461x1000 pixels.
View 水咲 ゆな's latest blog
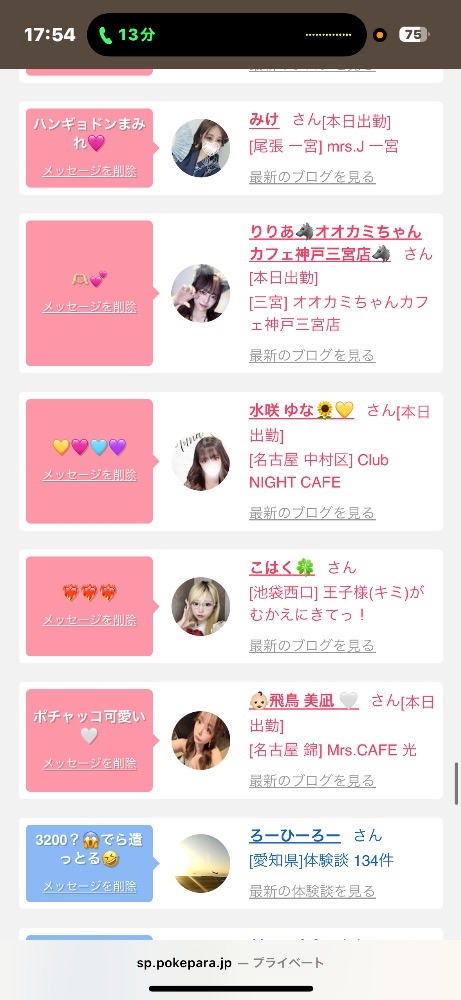coord(312,513)
